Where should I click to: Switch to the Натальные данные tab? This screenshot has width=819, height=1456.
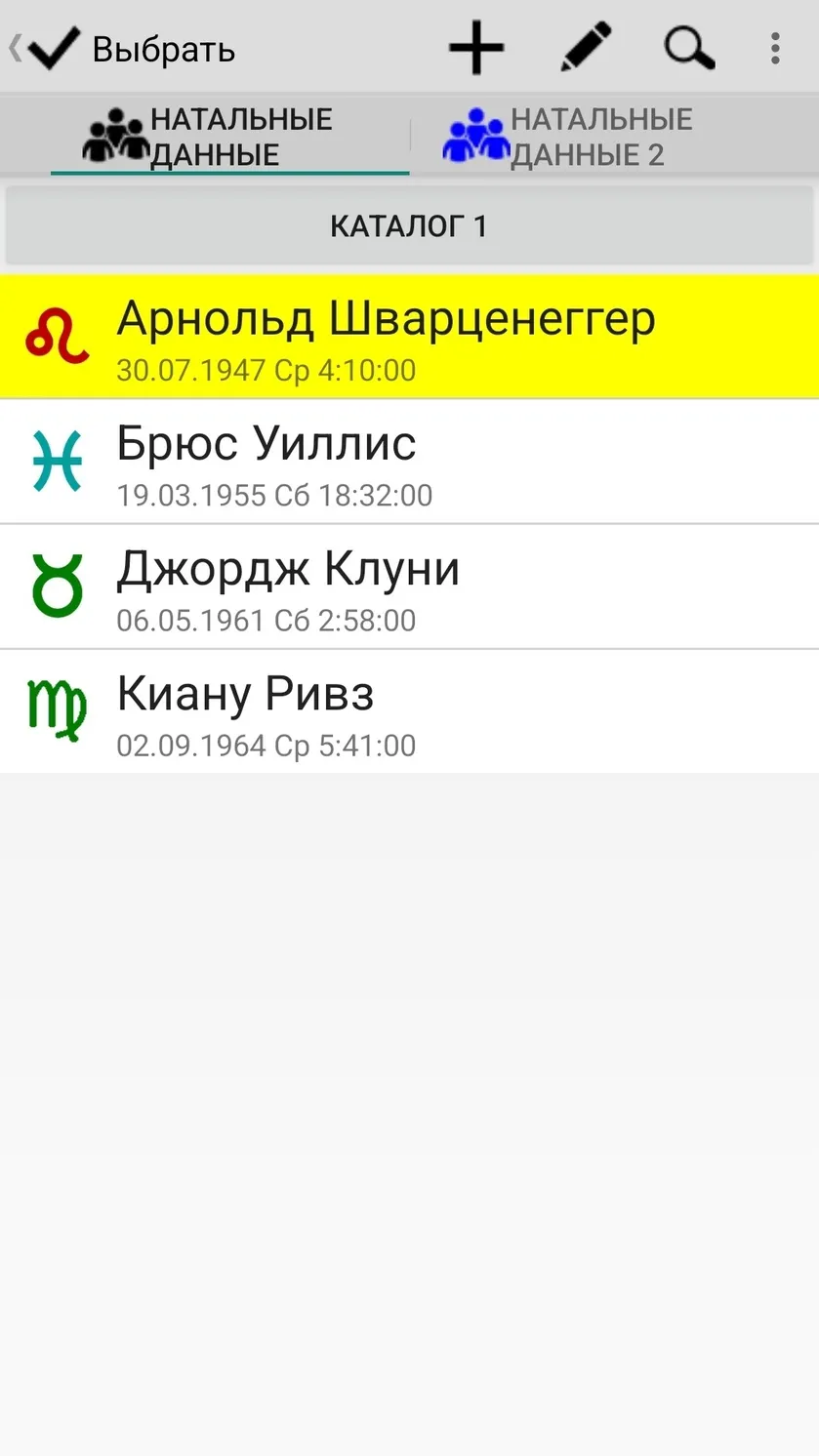[229, 137]
